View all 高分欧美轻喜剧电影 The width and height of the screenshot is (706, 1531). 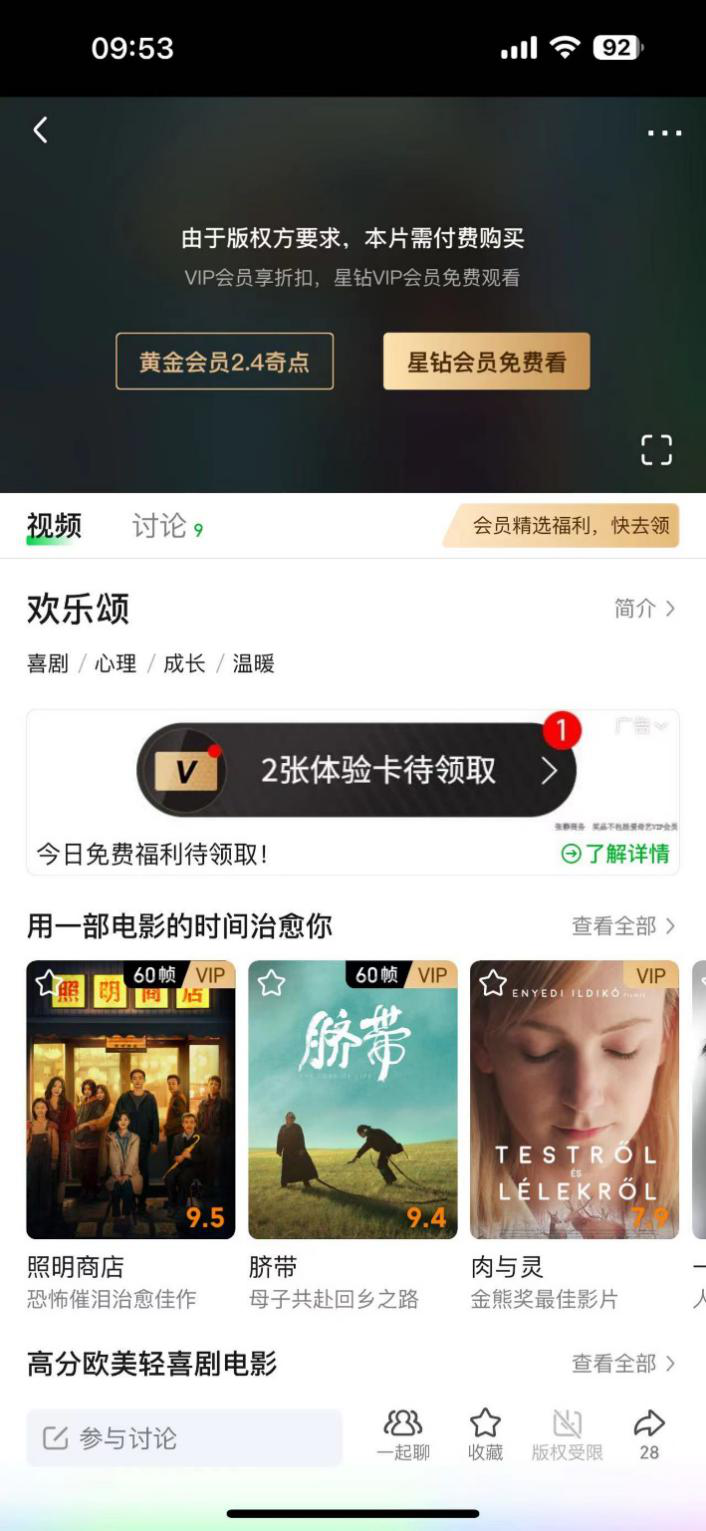tap(623, 1363)
